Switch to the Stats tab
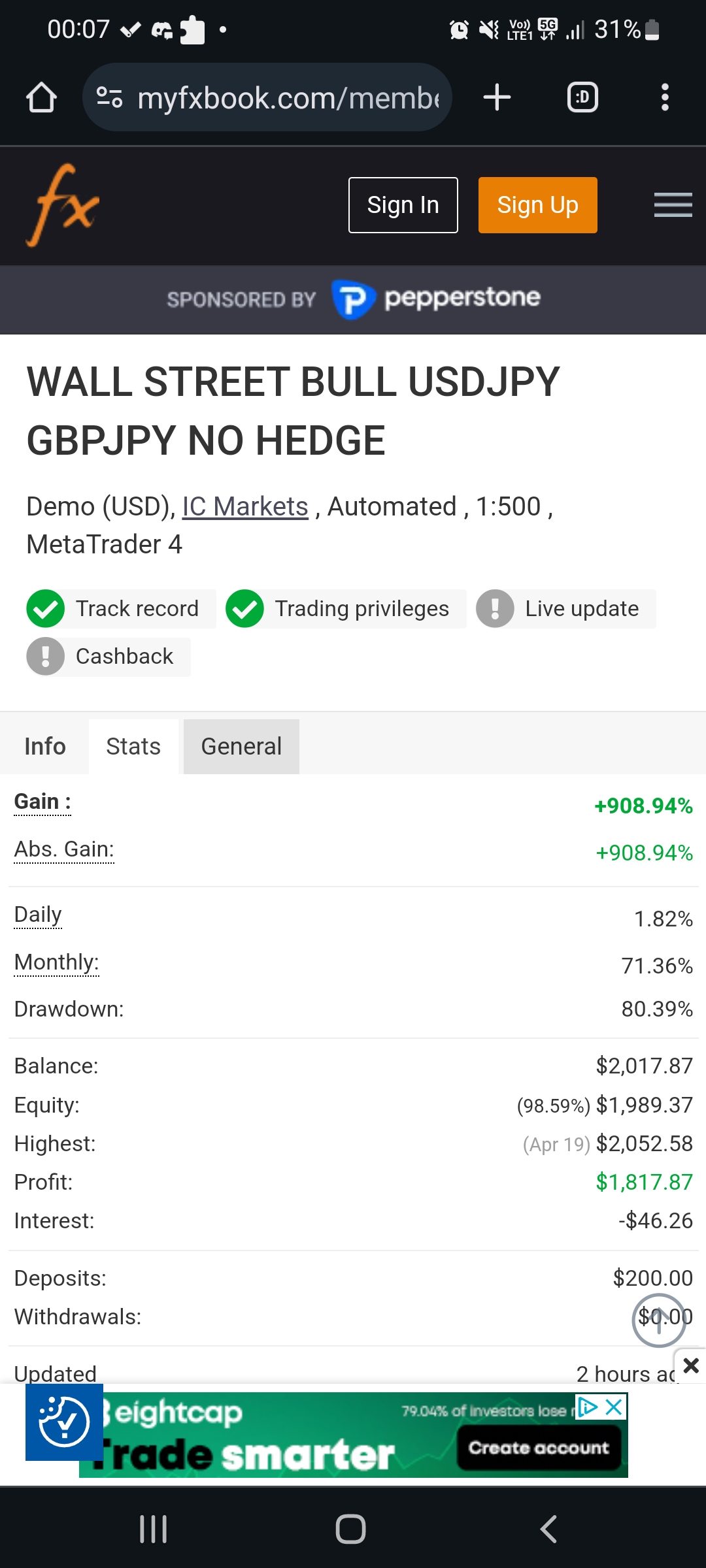This screenshot has height=1568, width=706. coord(133,747)
